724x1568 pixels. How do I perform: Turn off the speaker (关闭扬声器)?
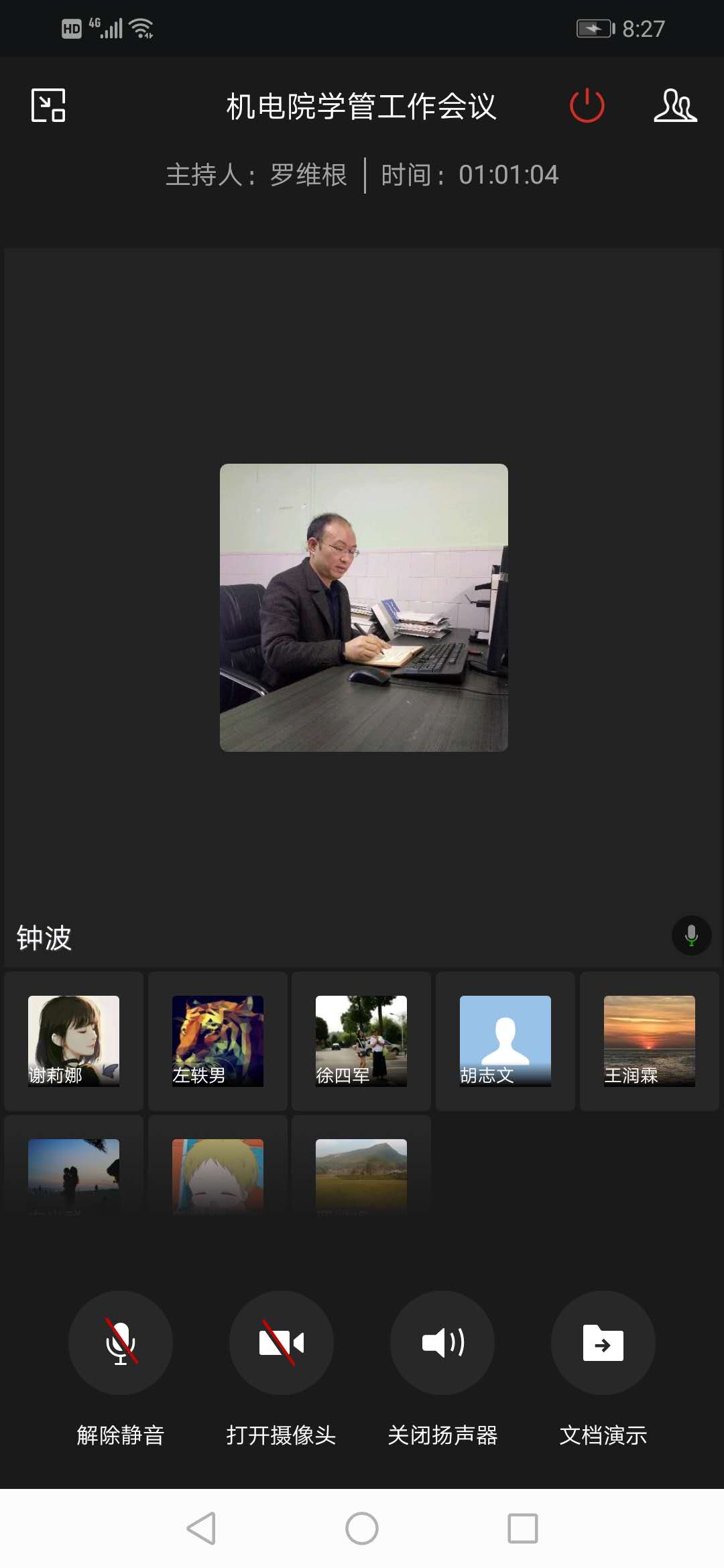pyautogui.click(x=442, y=1342)
